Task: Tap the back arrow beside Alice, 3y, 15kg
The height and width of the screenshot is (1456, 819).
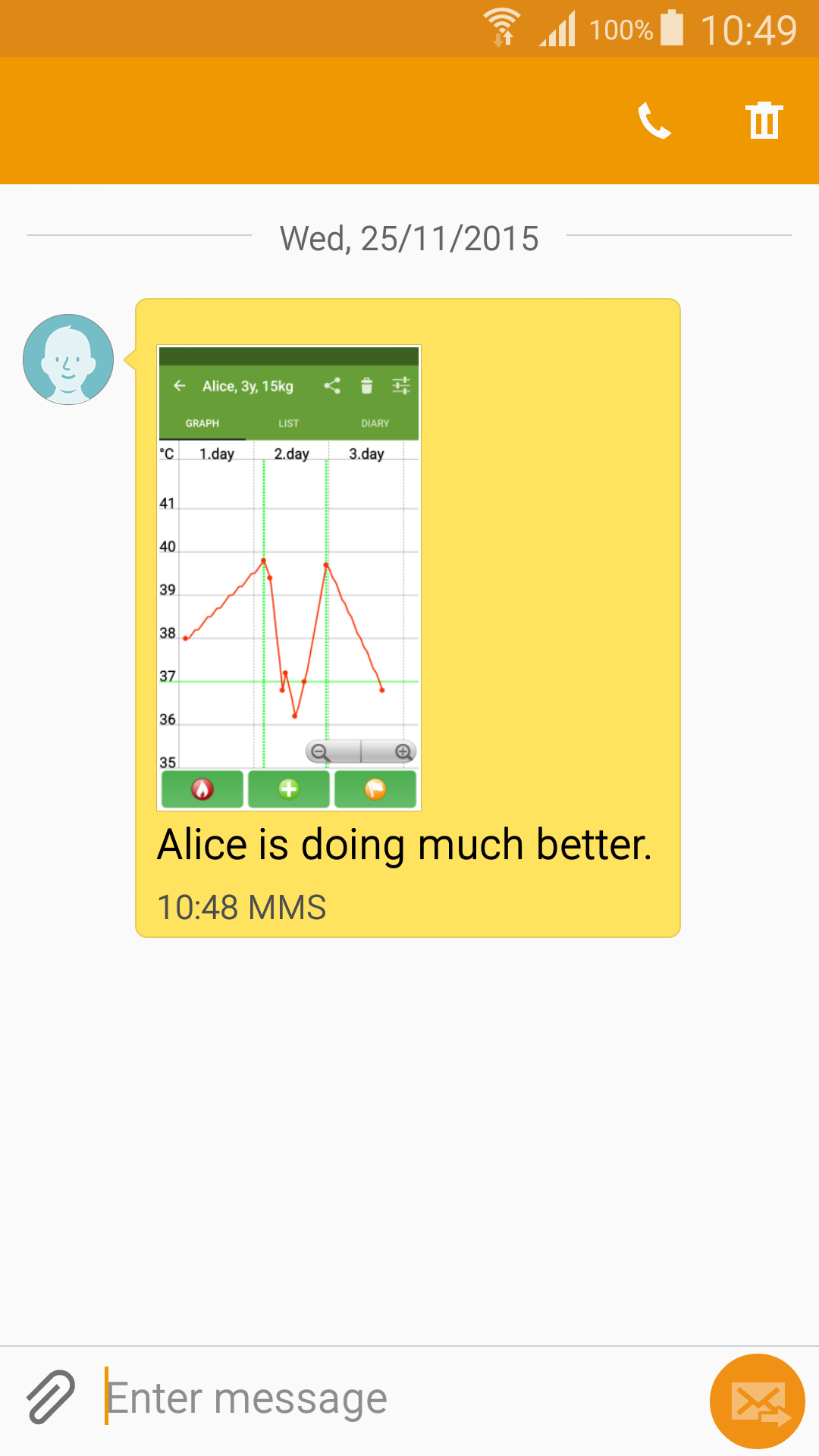Action: coord(179,386)
